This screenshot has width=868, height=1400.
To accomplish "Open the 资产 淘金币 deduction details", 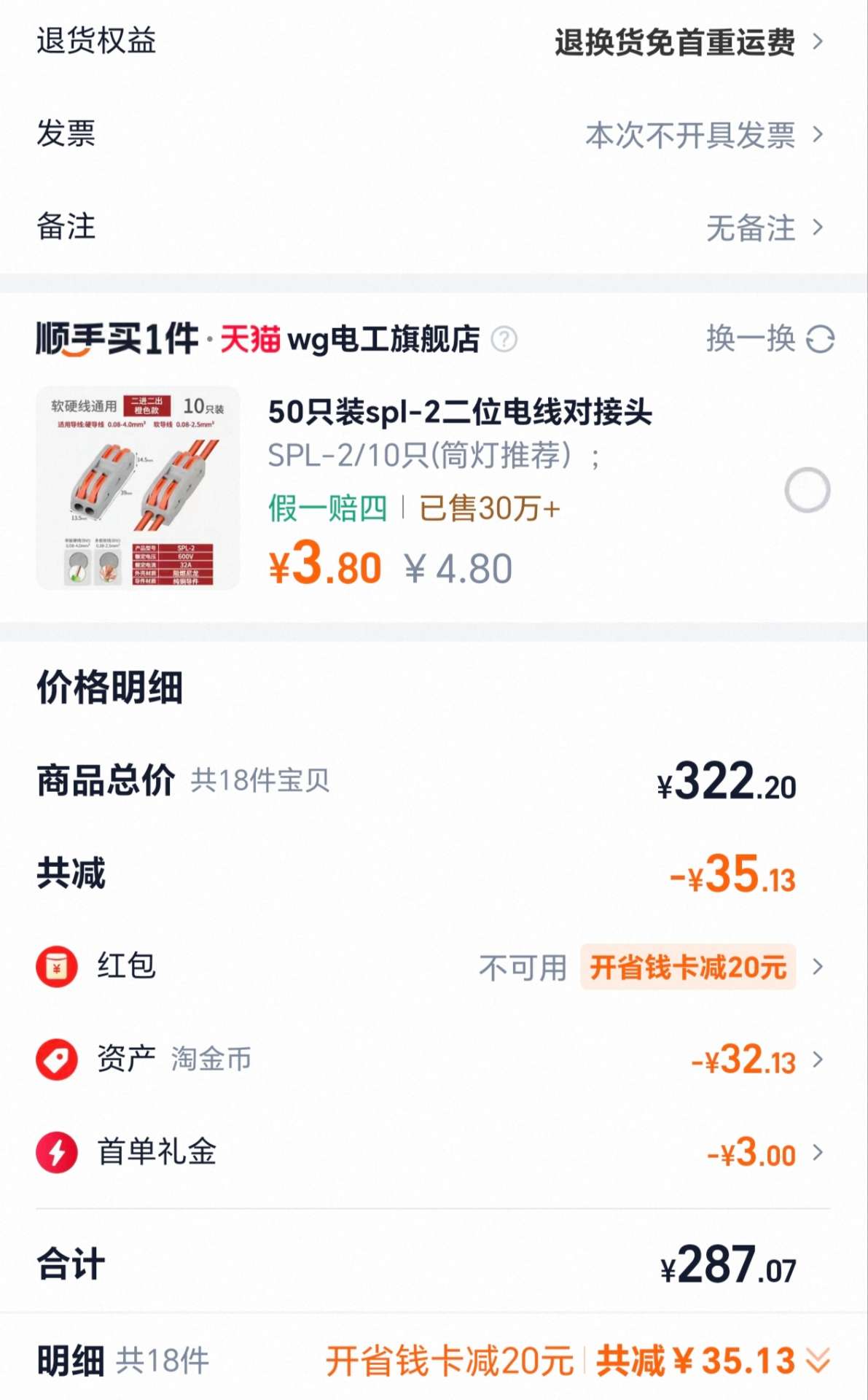I will 433,1059.
